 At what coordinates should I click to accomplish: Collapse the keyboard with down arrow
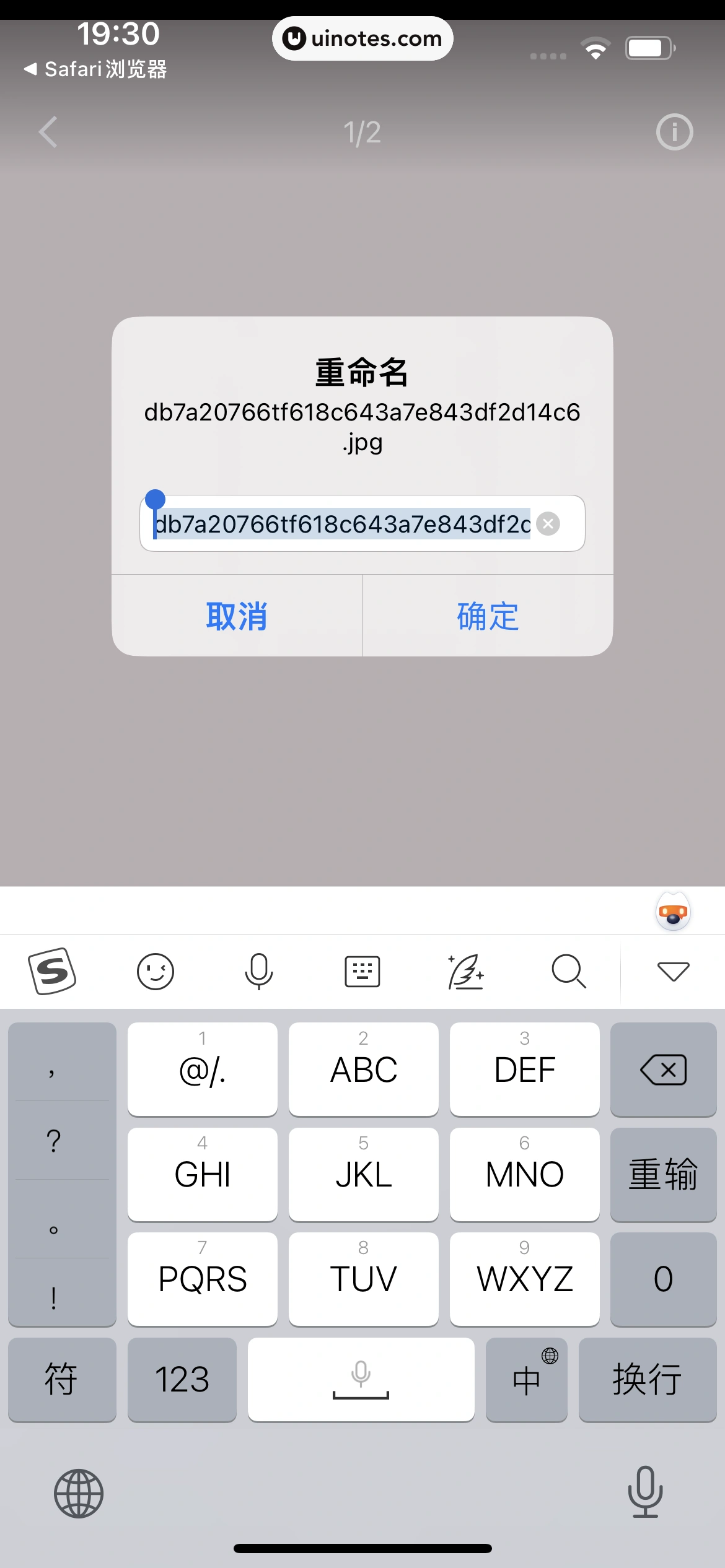(673, 971)
